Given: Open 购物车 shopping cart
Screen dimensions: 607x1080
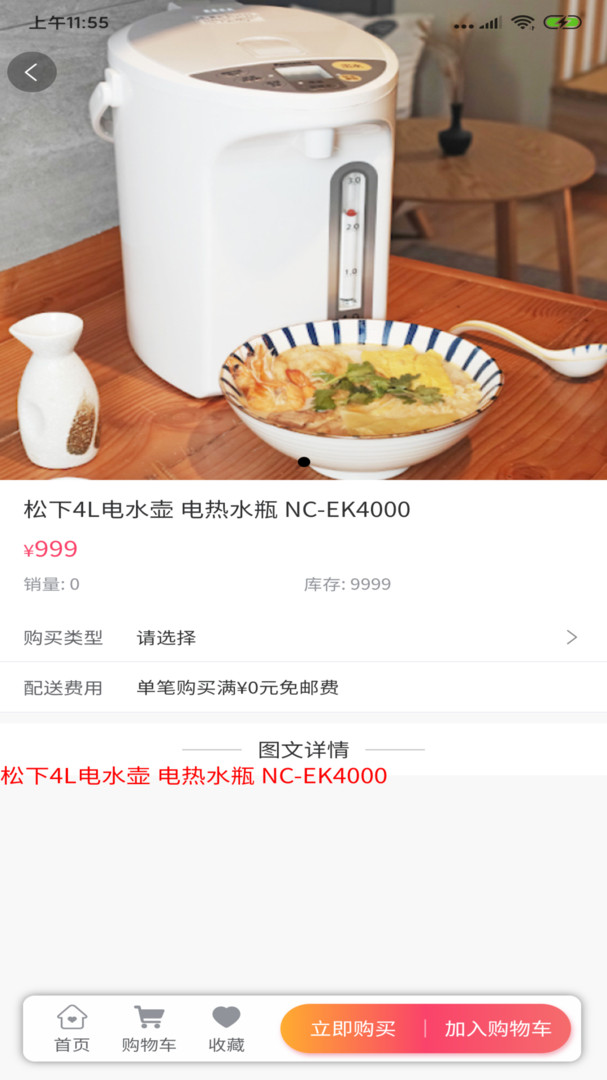Looking at the screenshot, I should click(x=149, y=1029).
